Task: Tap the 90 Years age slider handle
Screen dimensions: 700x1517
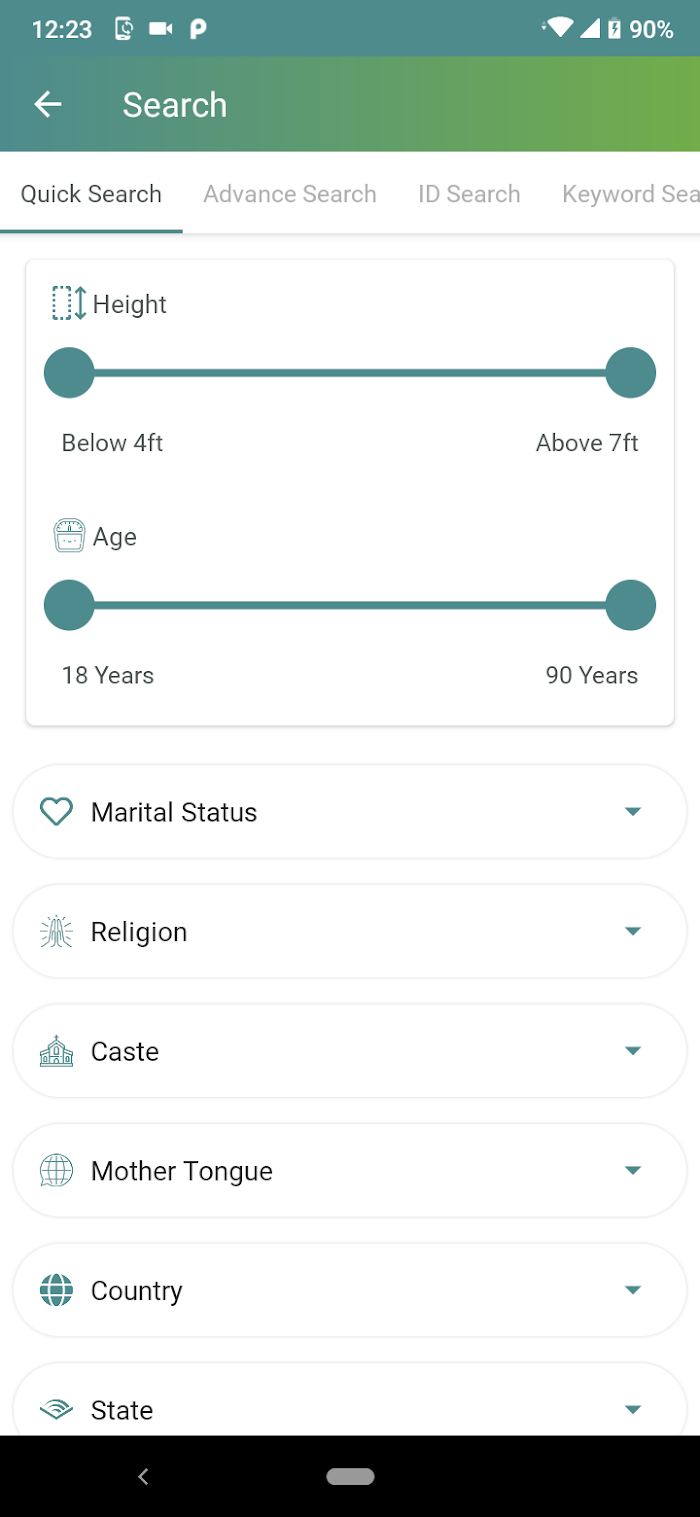Action: (631, 605)
